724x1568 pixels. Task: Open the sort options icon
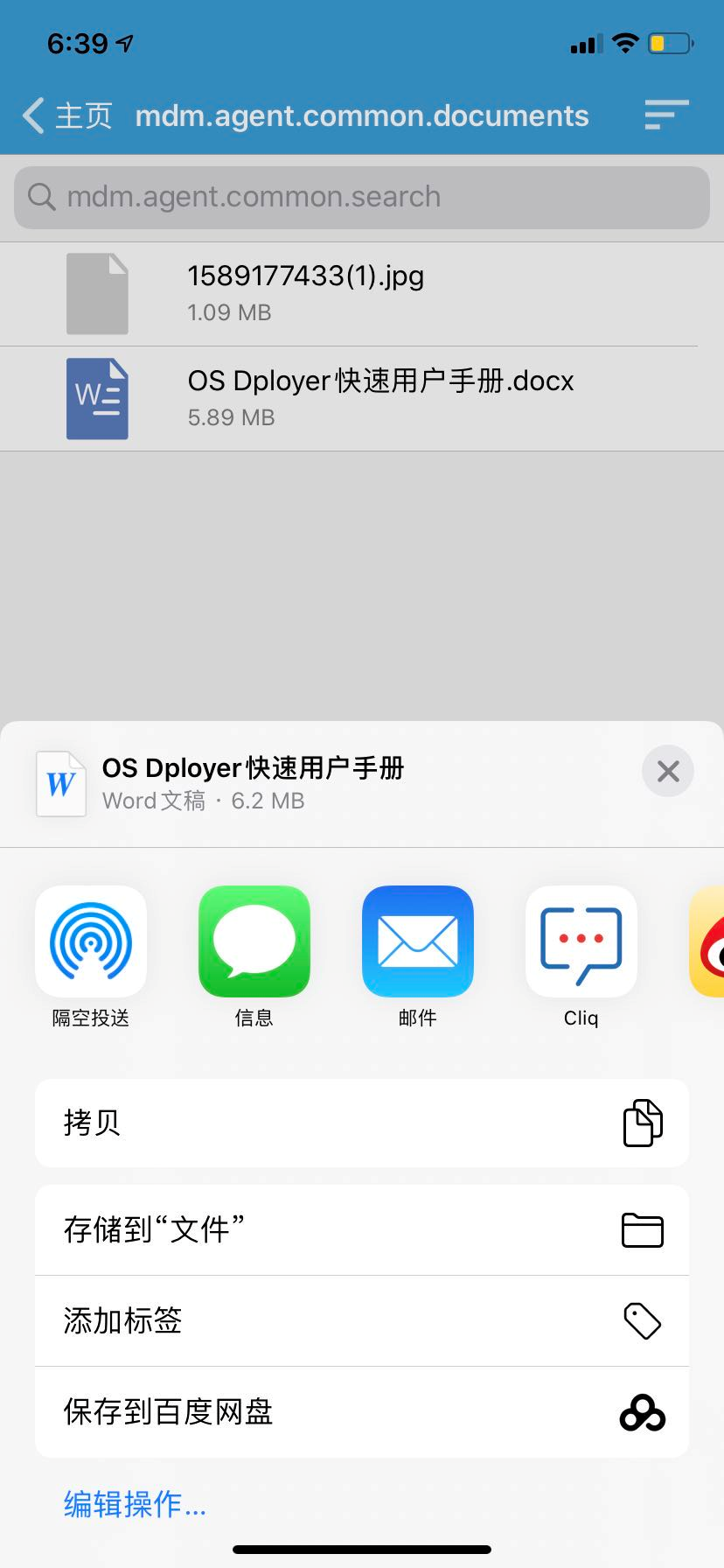click(665, 115)
